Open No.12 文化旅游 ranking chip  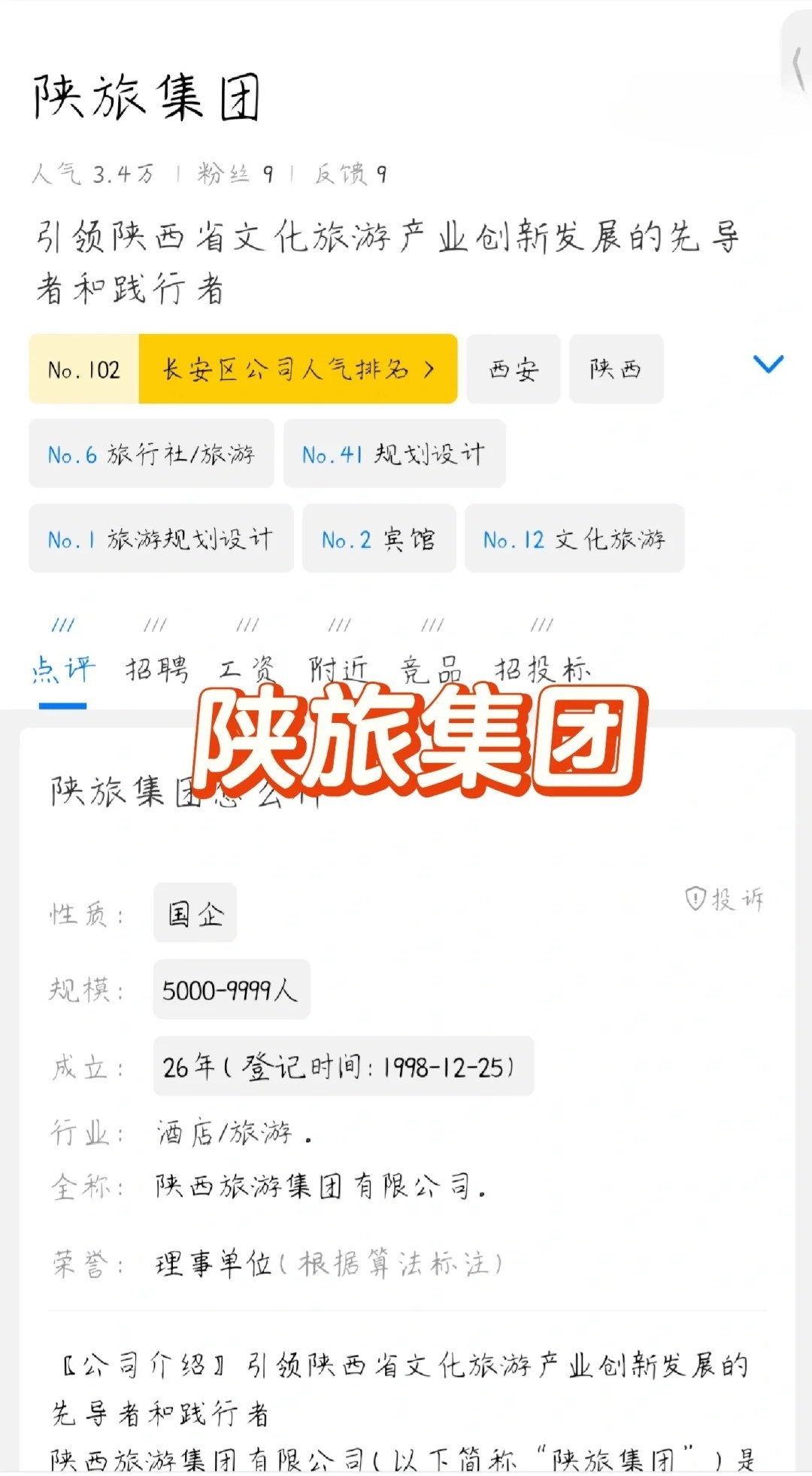[574, 539]
